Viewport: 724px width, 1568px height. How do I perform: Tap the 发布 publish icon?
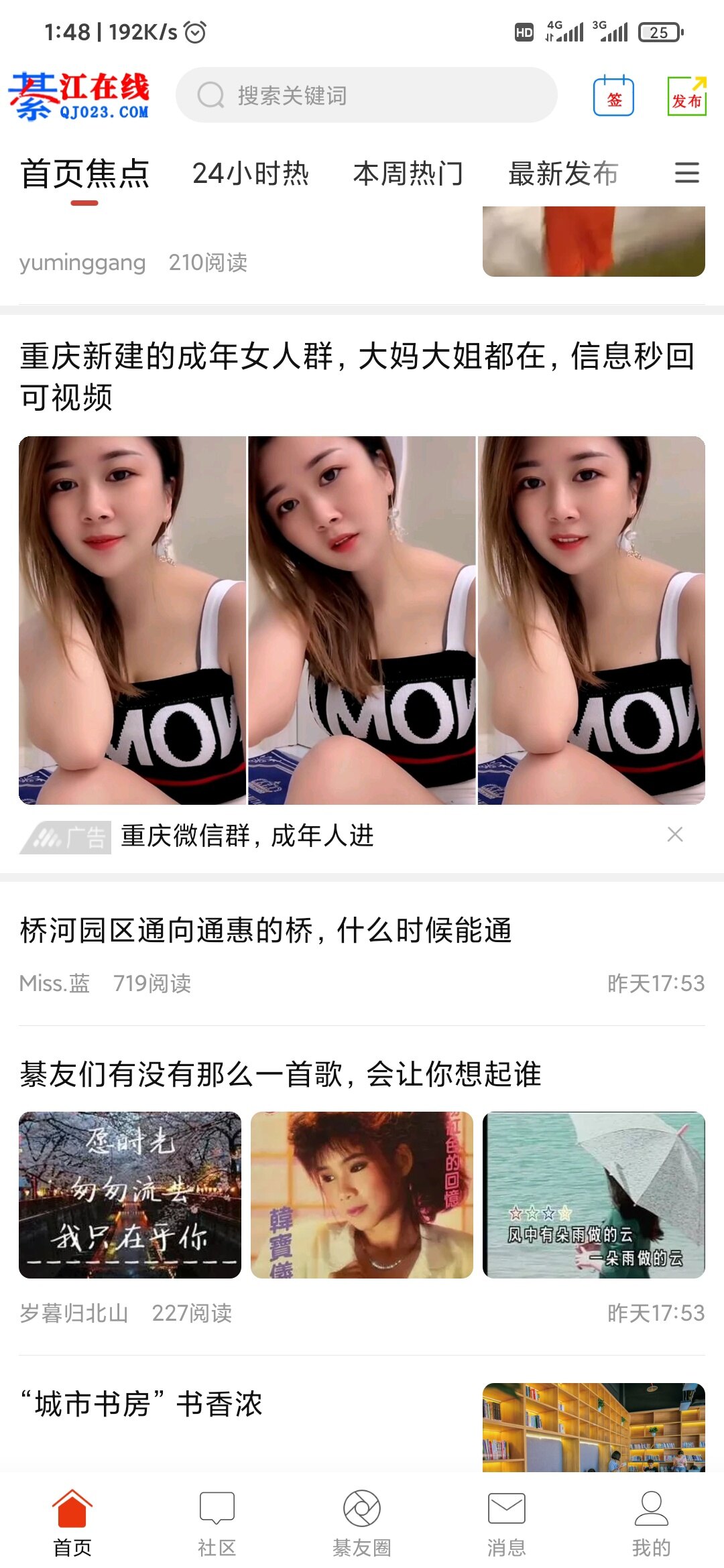[x=686, y=96]
